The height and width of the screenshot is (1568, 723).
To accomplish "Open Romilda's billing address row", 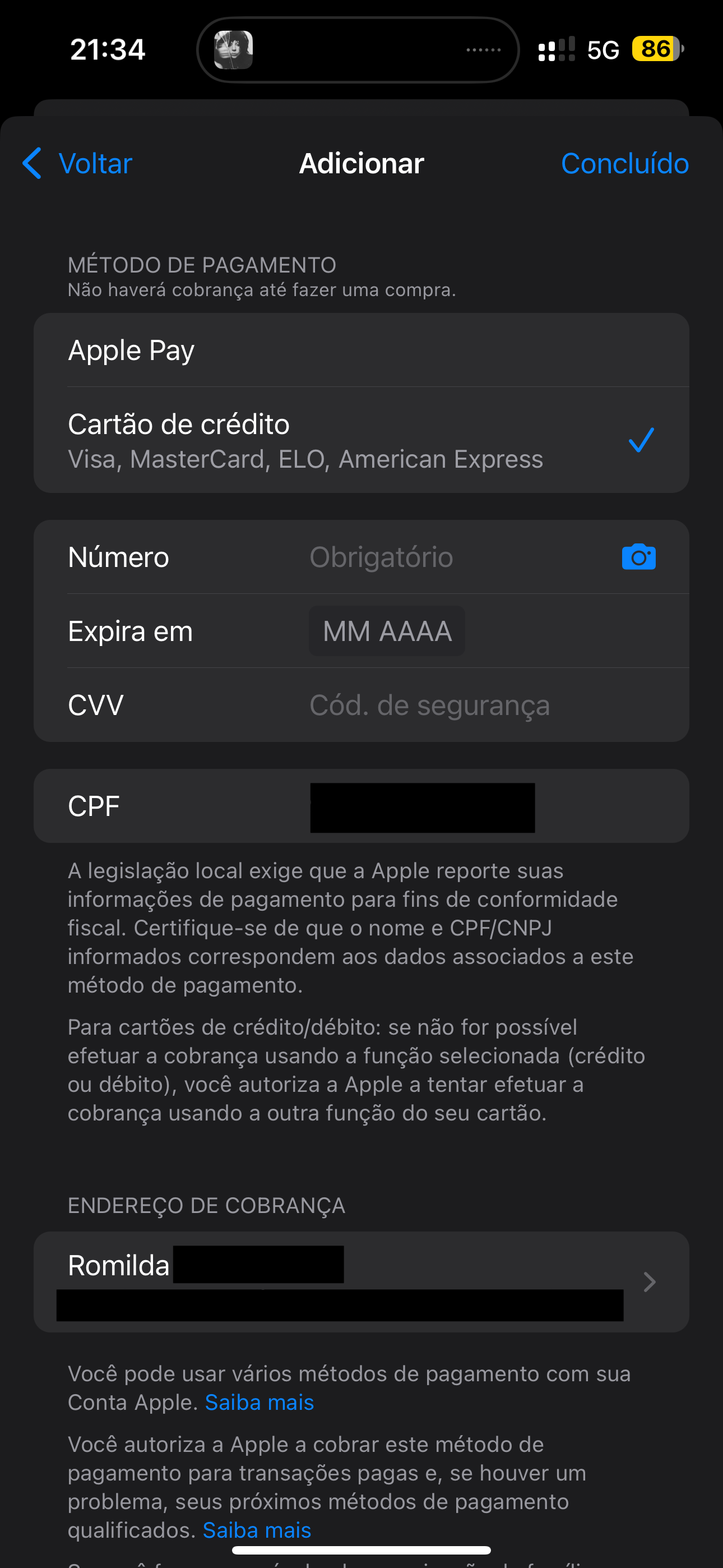I will (360, 1282).
